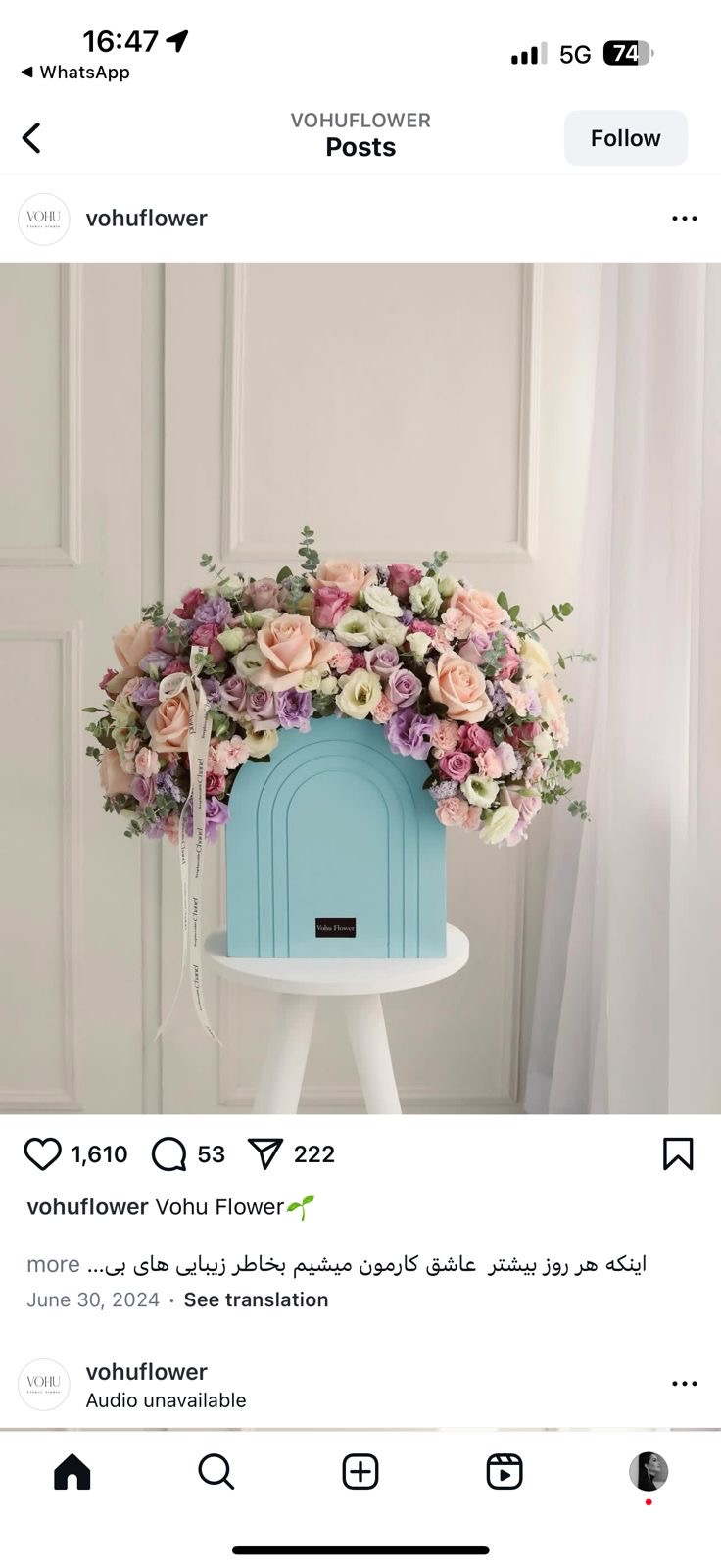Open the overflow menu on the flower post
This screenshot has width=721, height=1568.
684,219
